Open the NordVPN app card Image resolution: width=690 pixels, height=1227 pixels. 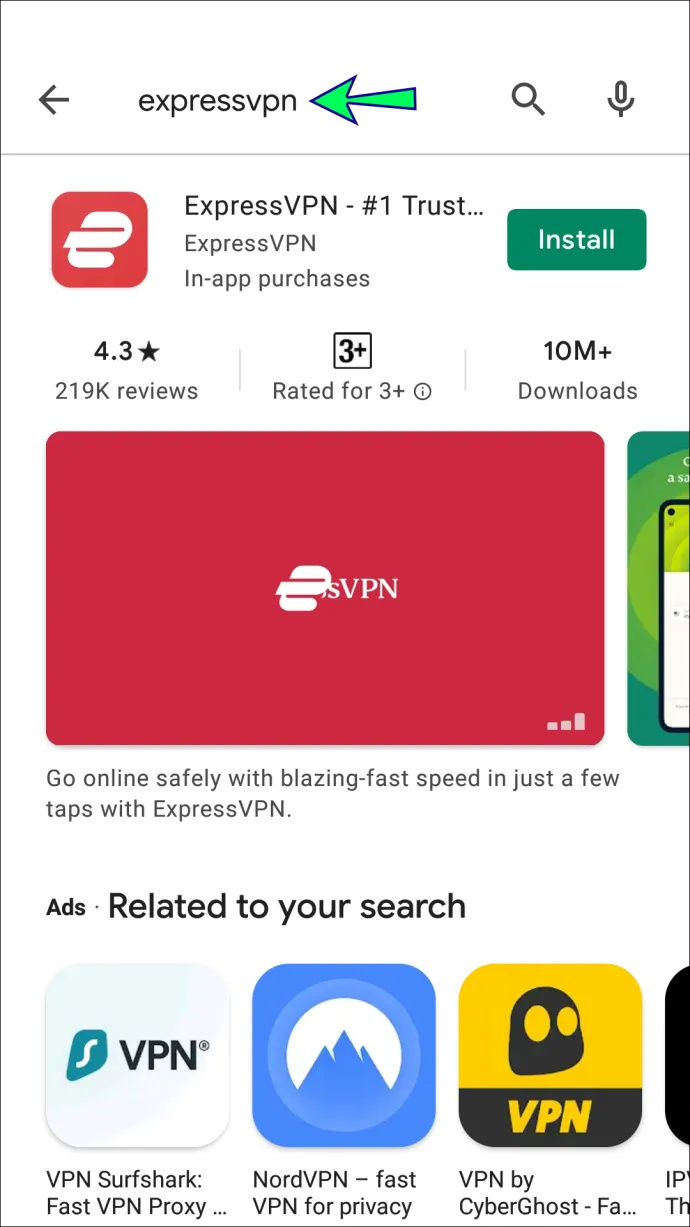point(344,1055)
